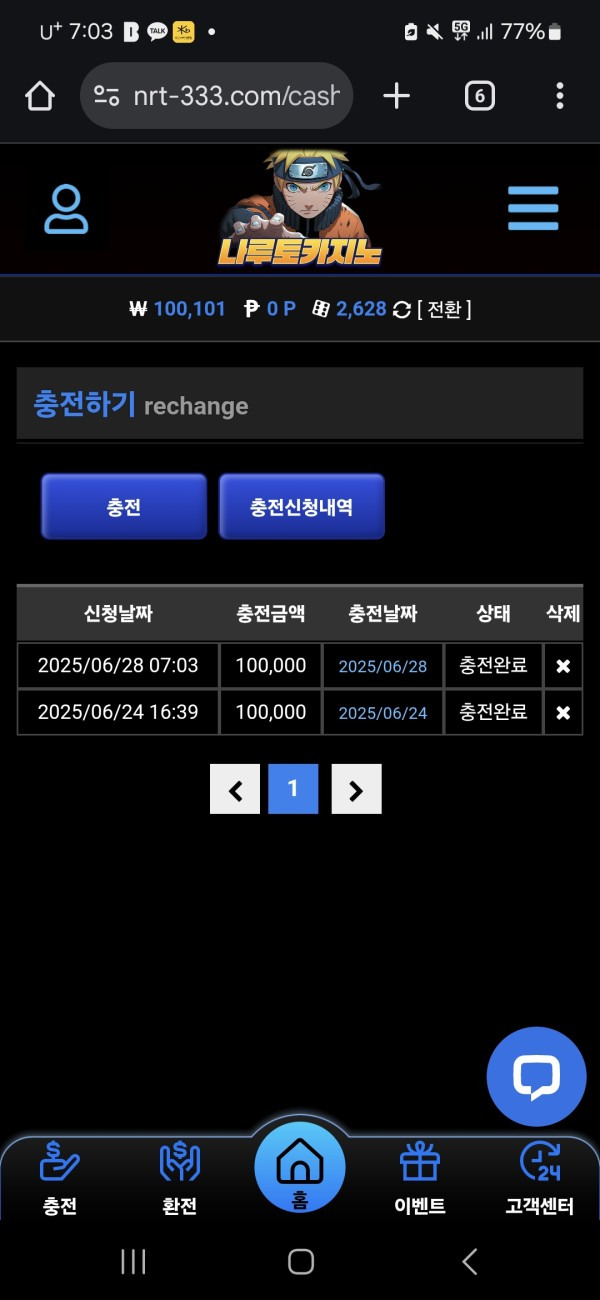Go to the previous page arrow
This screenshot has width=600, height=1300.
coord(235,789)
